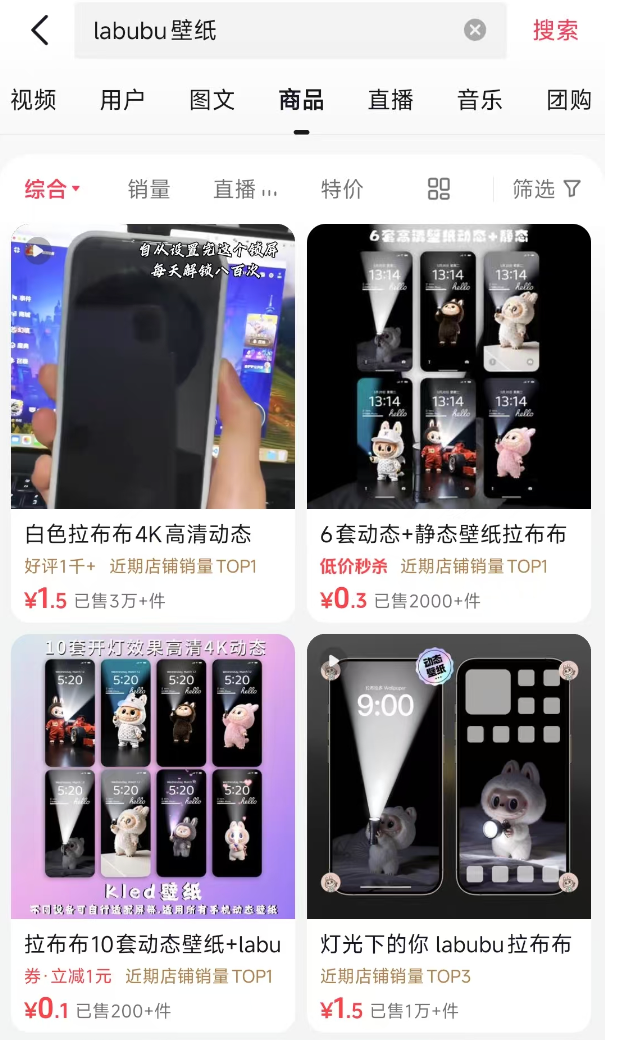Tap the labubu壁纸 search field
Image resolution: width=620 pixels, height=1040 pixels.
coord(270,31)
